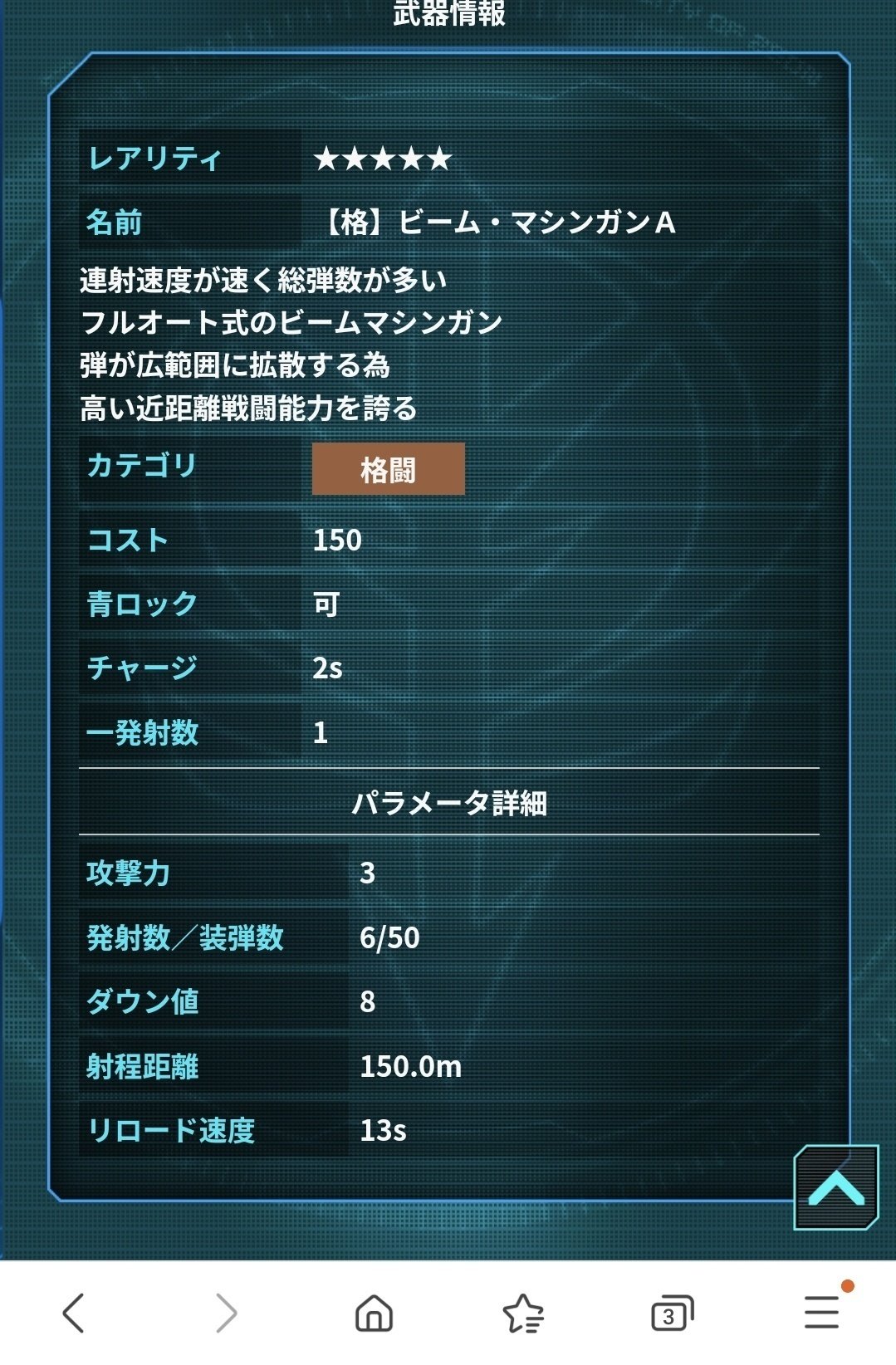Tap the scroll-to-top arrow button

[836, 1188]
